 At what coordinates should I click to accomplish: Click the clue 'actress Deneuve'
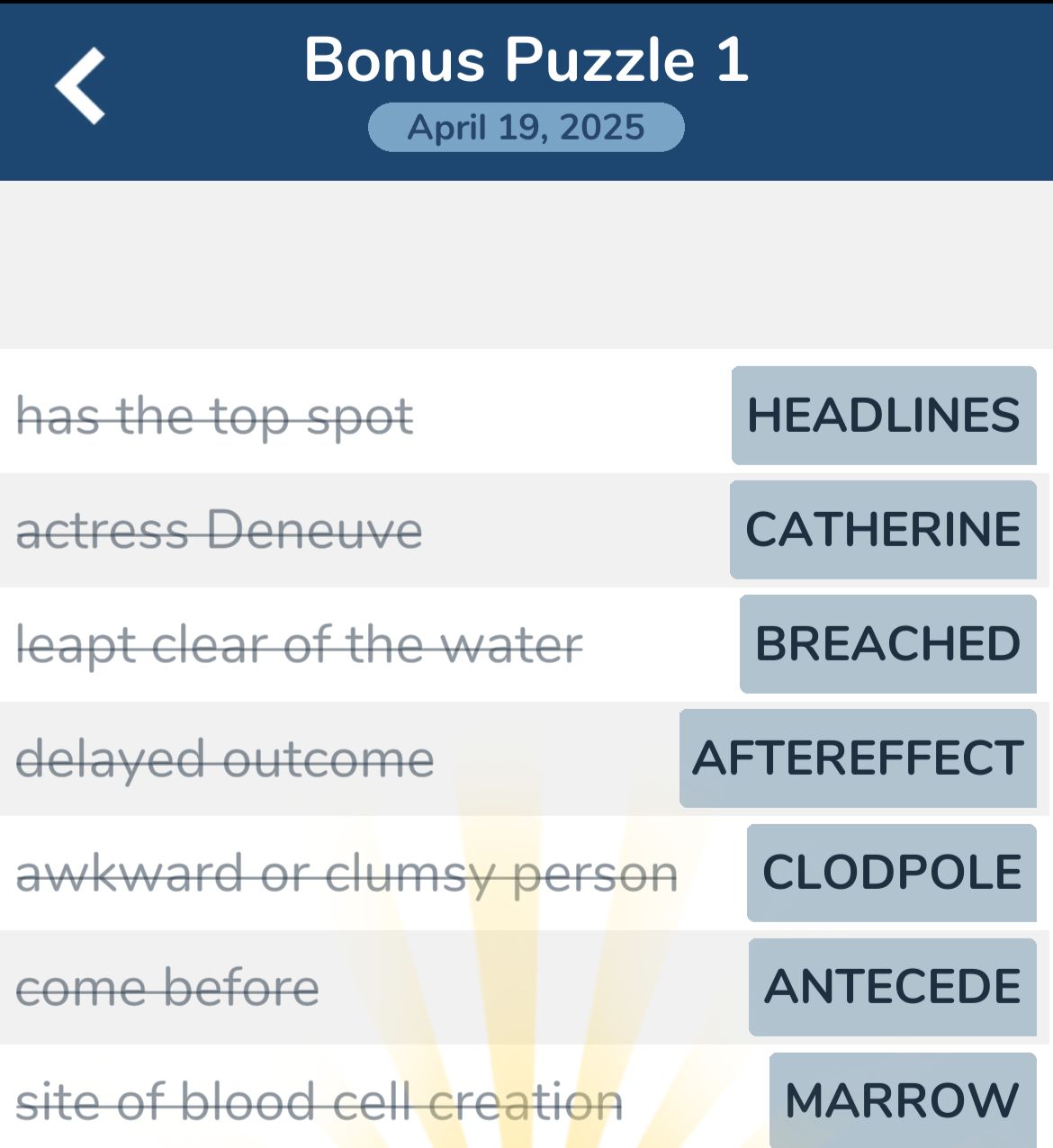[220, 529]
